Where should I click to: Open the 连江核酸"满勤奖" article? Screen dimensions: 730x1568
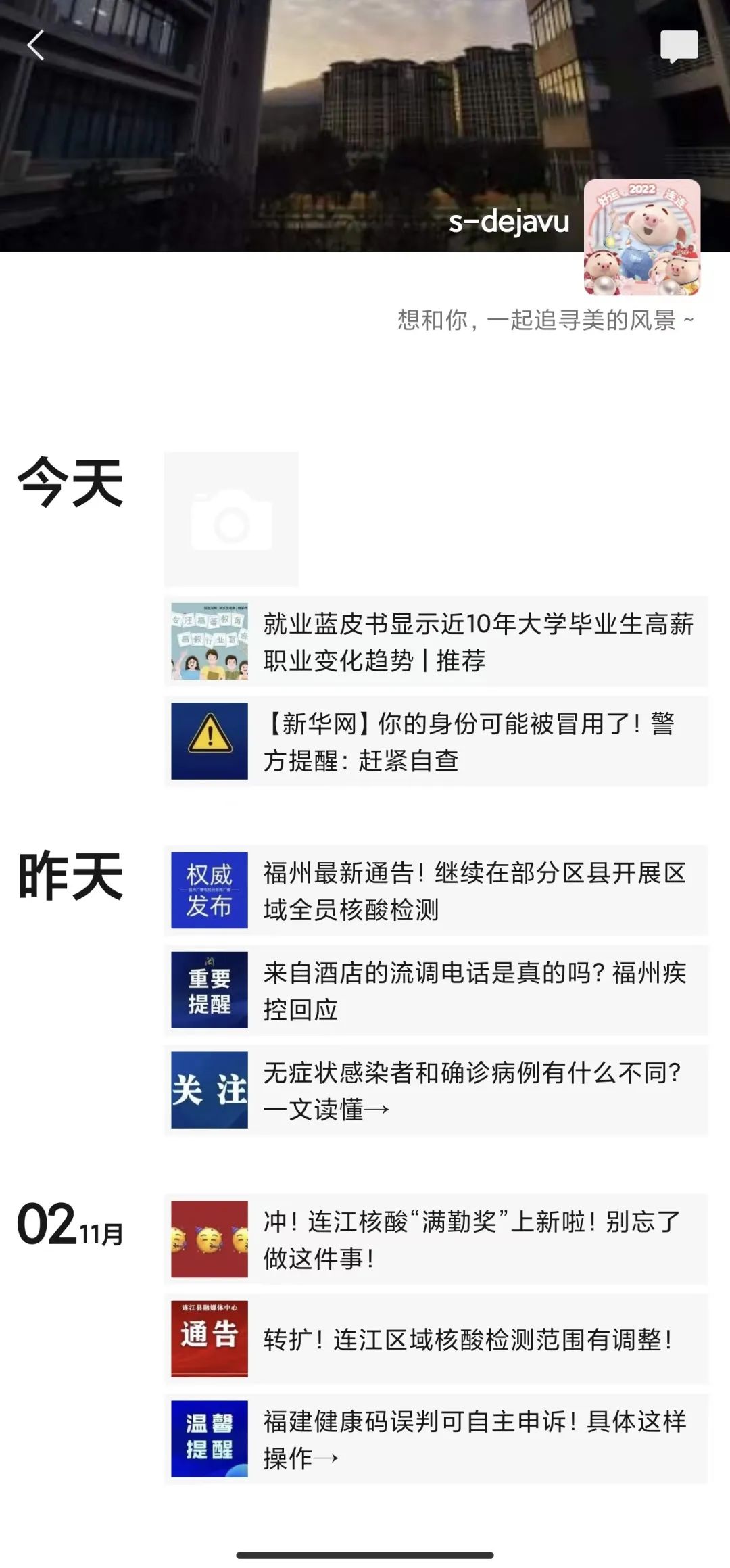click(436, 1239)
